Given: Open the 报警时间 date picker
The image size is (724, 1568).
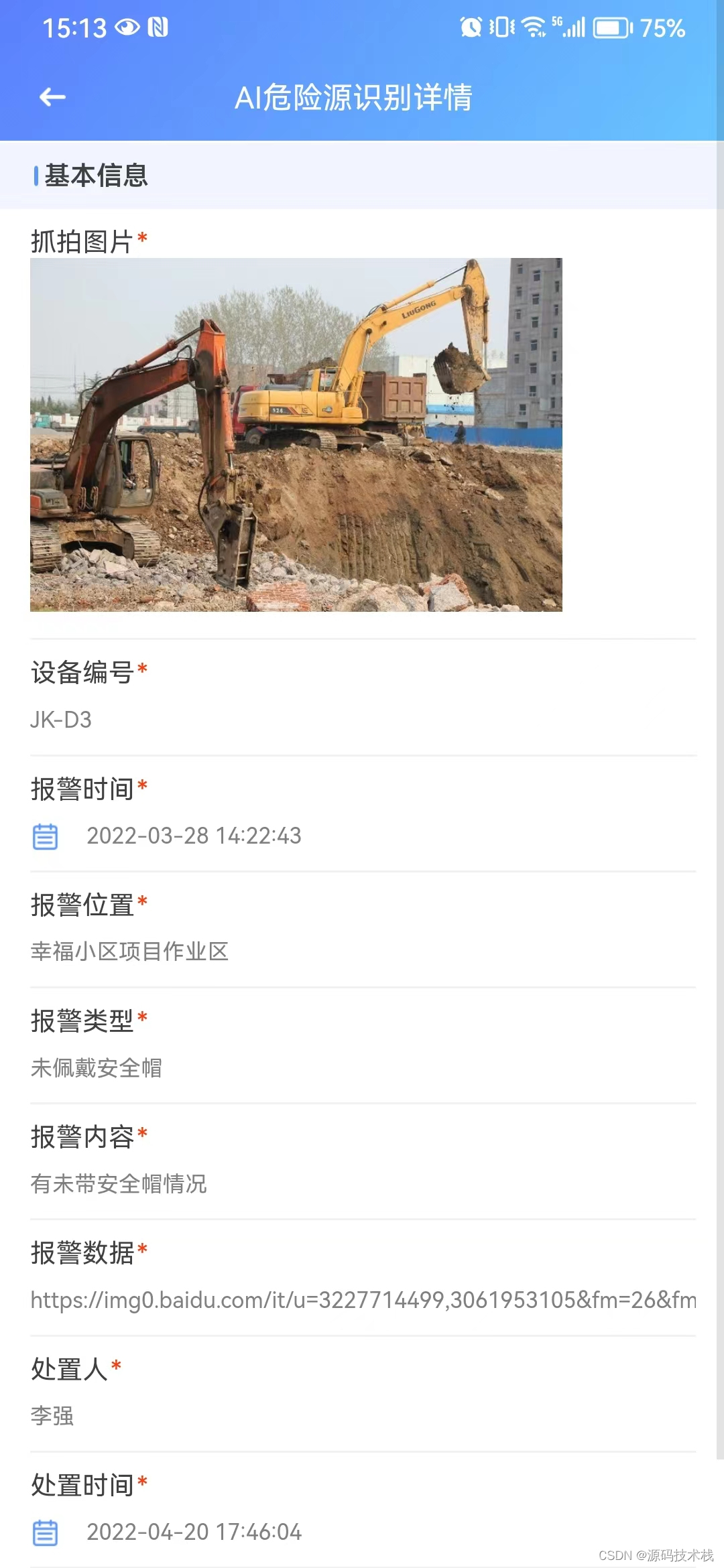Looking at the screenshot, I should pos(46,836).
